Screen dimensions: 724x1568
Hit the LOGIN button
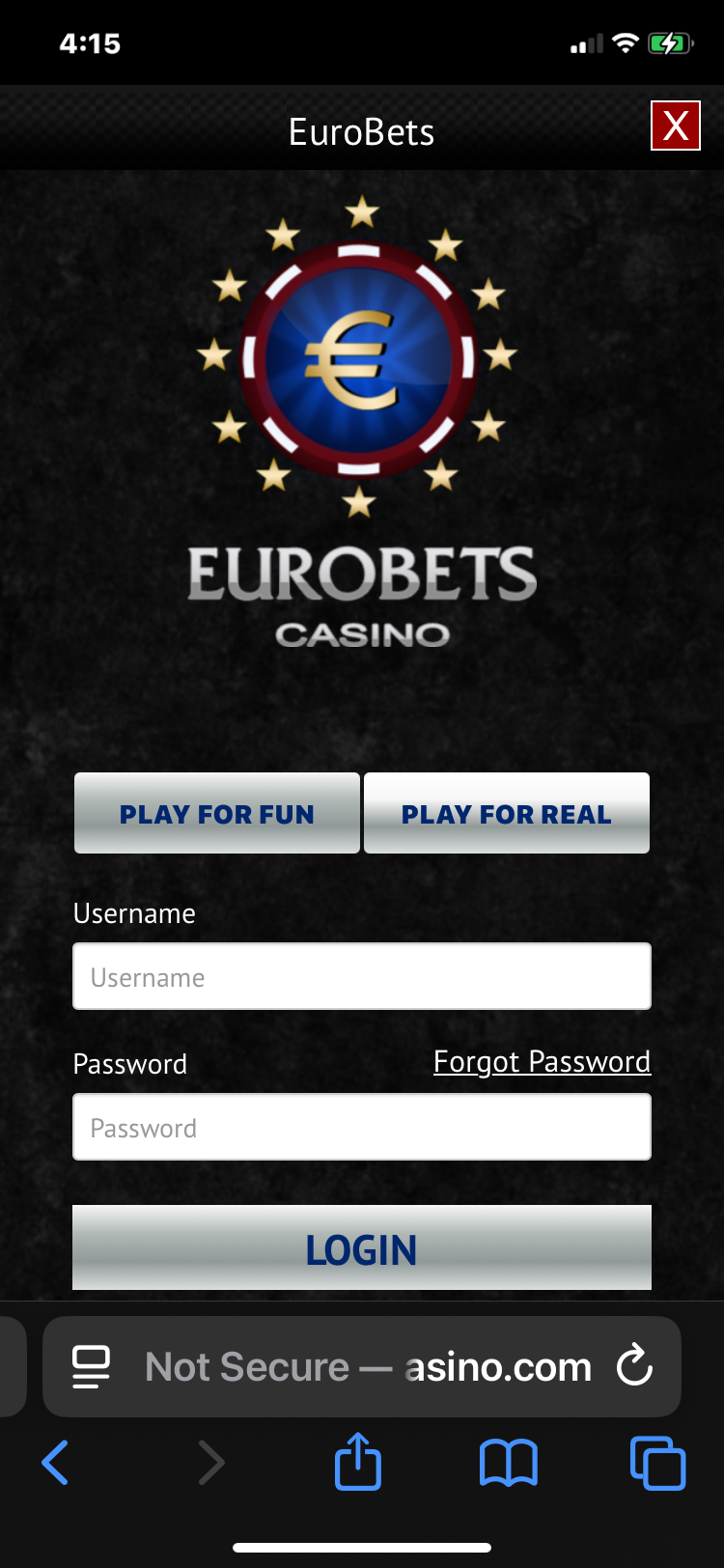click(x=362, y=1247)
